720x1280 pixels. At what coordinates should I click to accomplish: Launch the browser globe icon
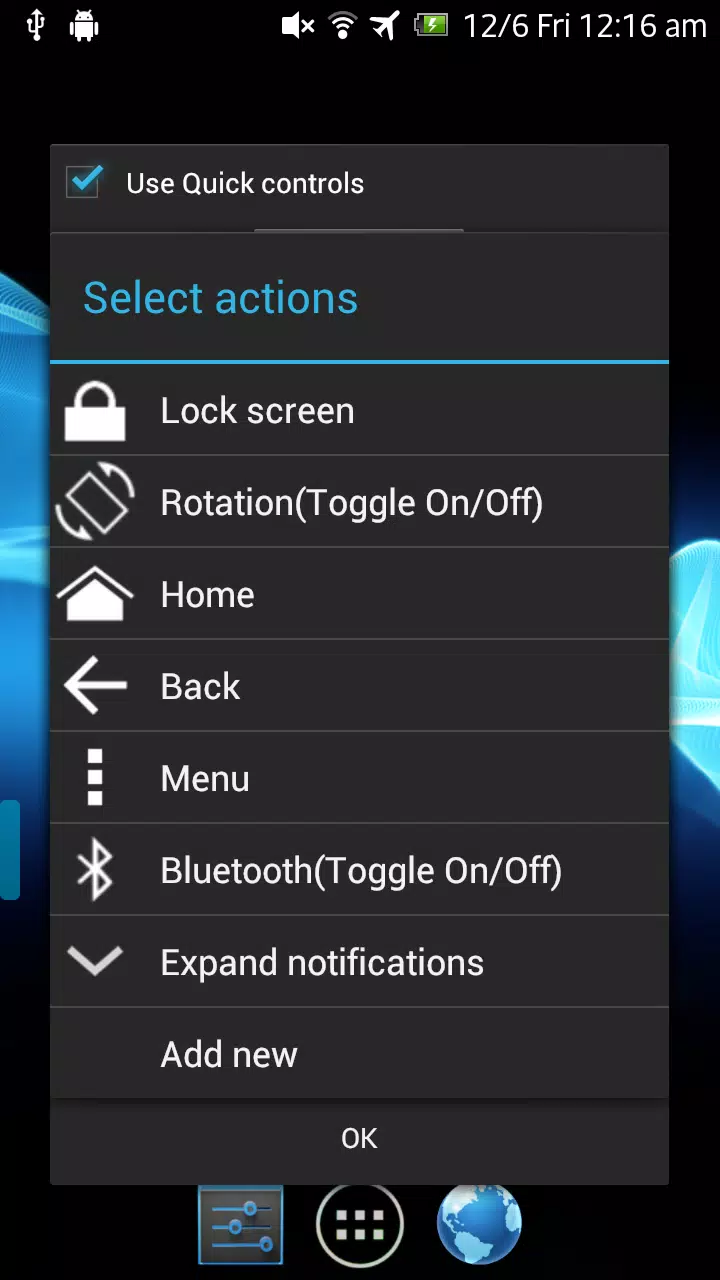479,1224
